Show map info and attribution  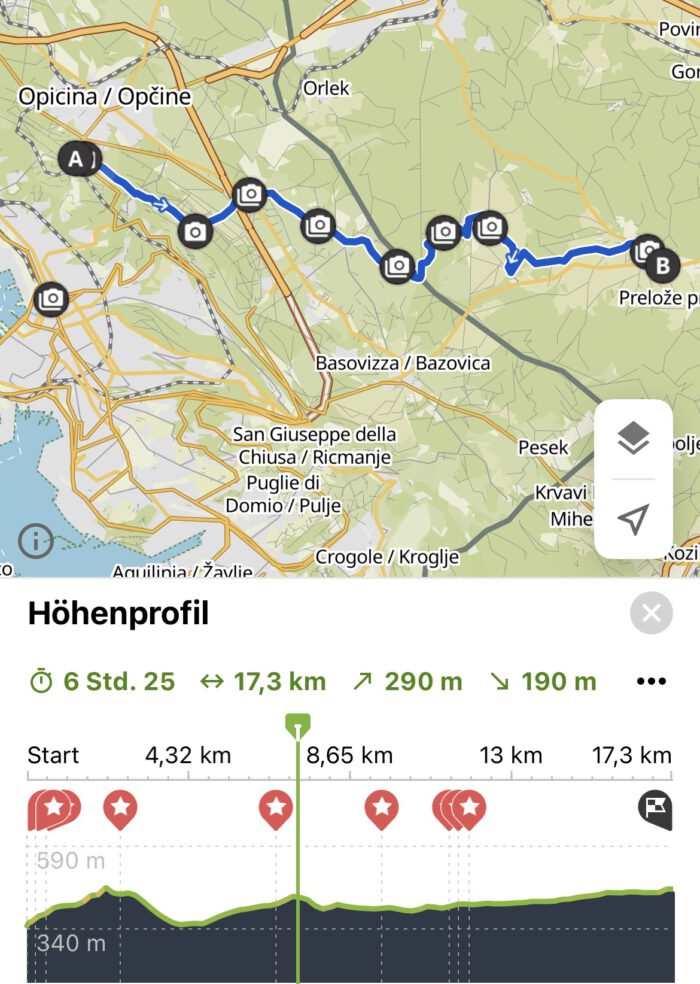tap(36, 542)
